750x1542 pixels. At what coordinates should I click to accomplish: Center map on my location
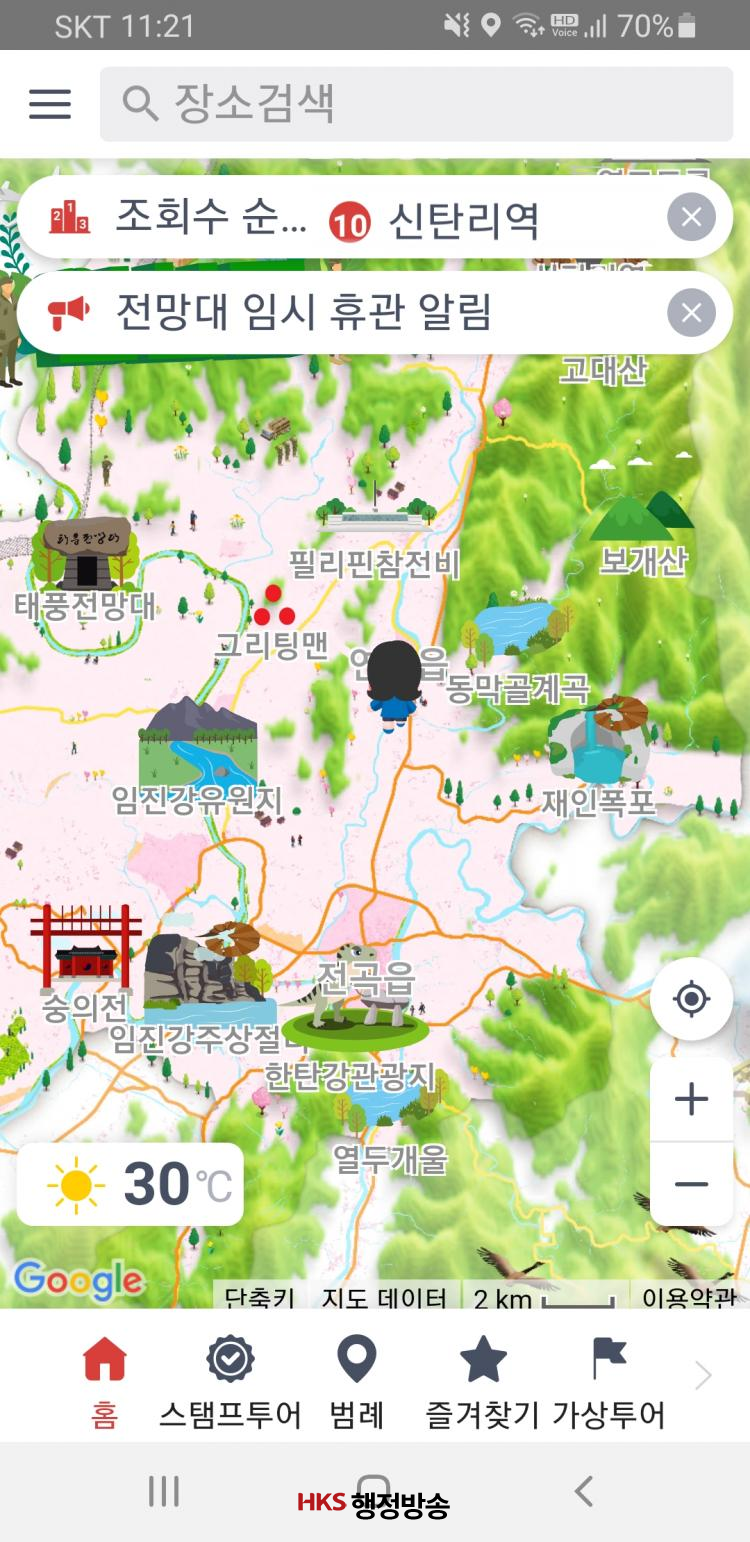click(x=691, y=999)
